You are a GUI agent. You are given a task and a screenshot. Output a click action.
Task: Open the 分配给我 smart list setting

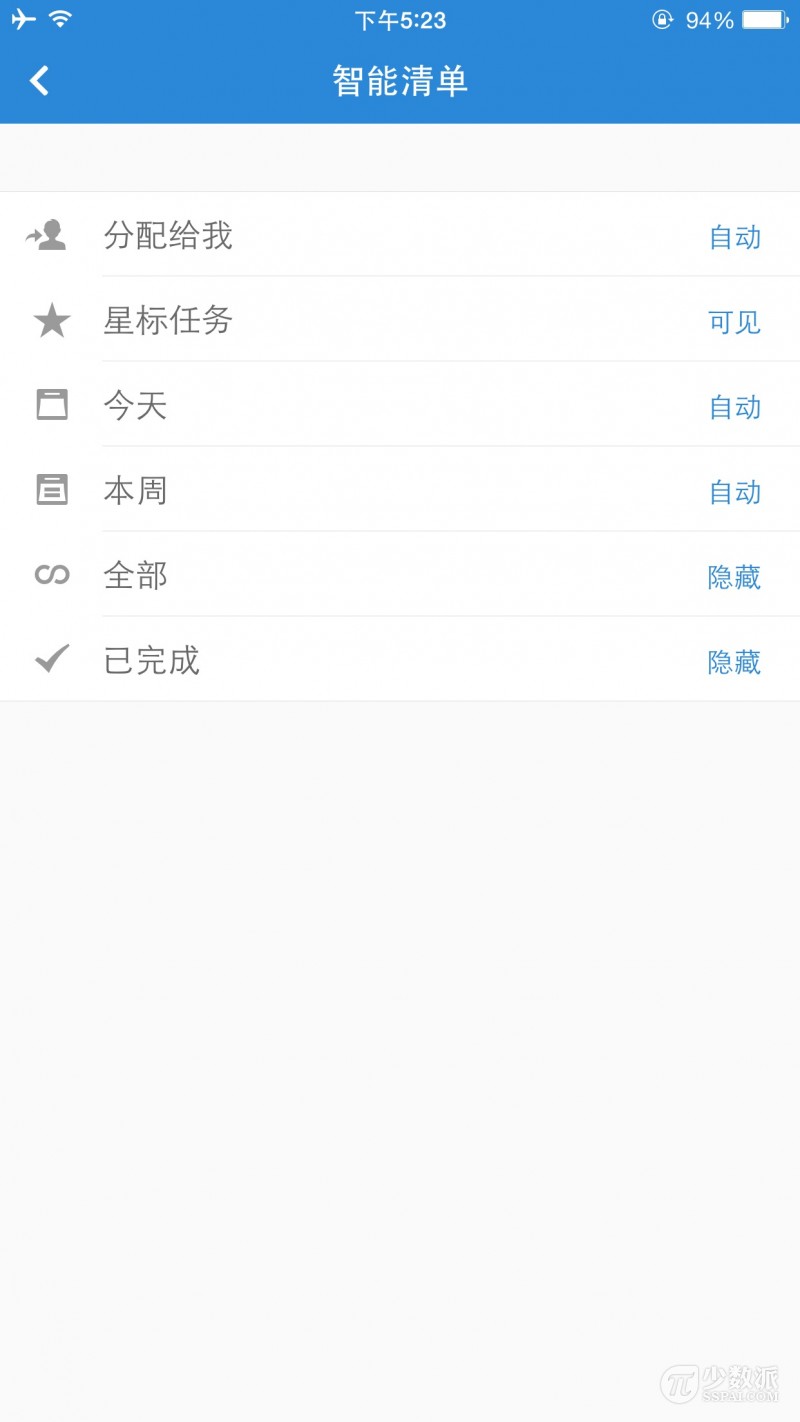pos(400,235)
